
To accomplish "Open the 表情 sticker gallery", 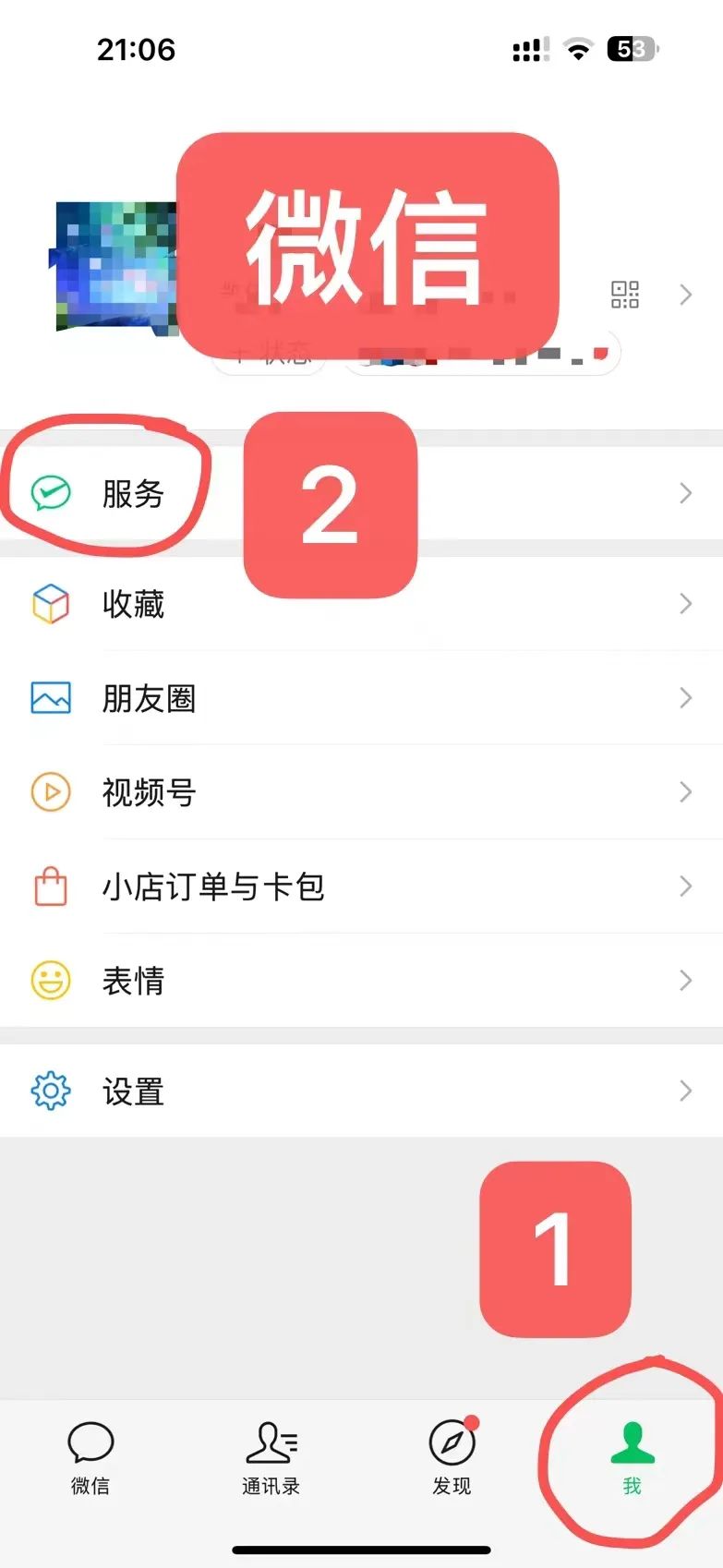I will click(x=134, y=981).
